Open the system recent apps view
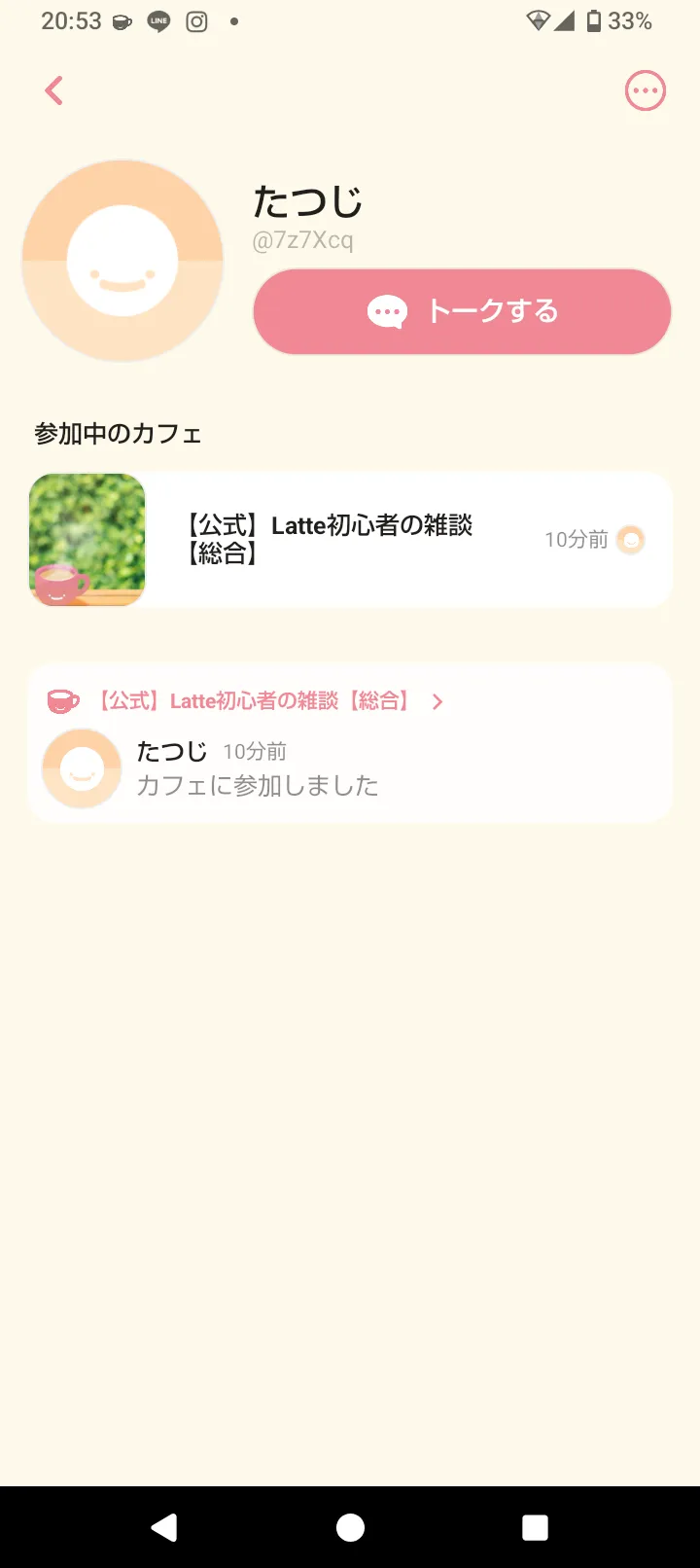Viewport: 700px width, 1568px height. (535, 1527)
